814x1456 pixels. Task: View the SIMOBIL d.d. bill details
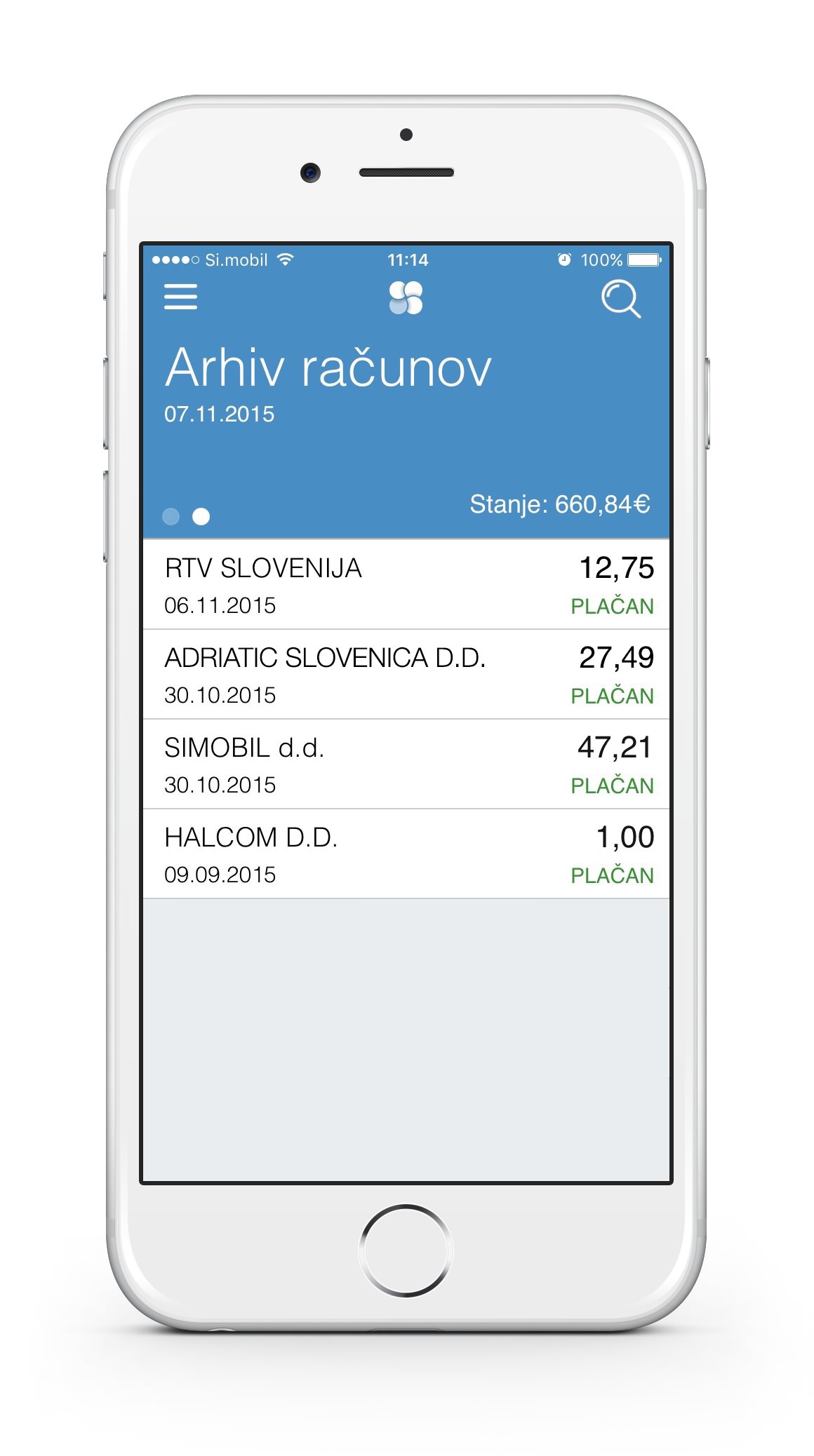(x=406, y=764)
